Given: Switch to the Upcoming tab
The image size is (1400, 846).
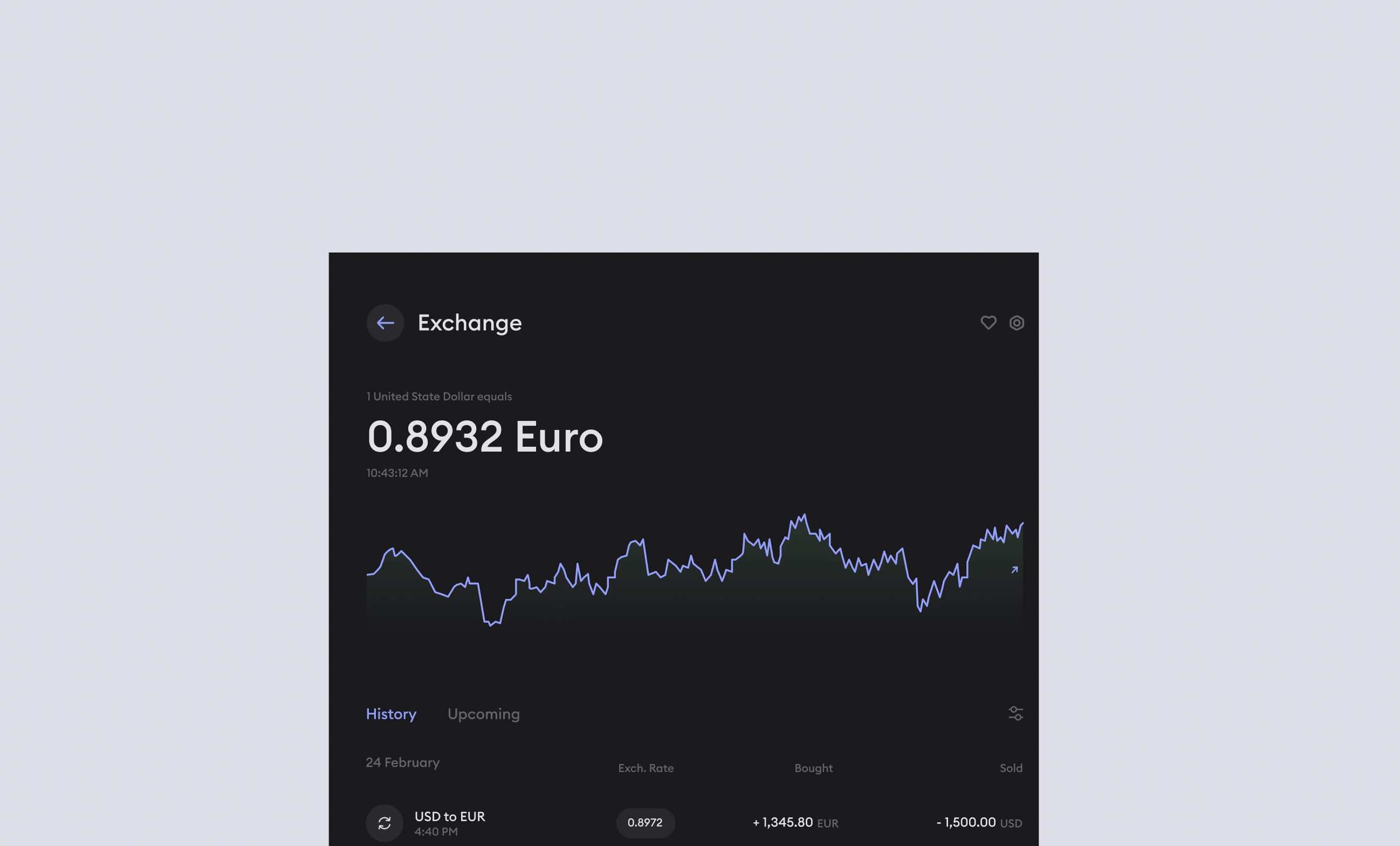Looking at the screenshot, I should click(x=483, y=713).
